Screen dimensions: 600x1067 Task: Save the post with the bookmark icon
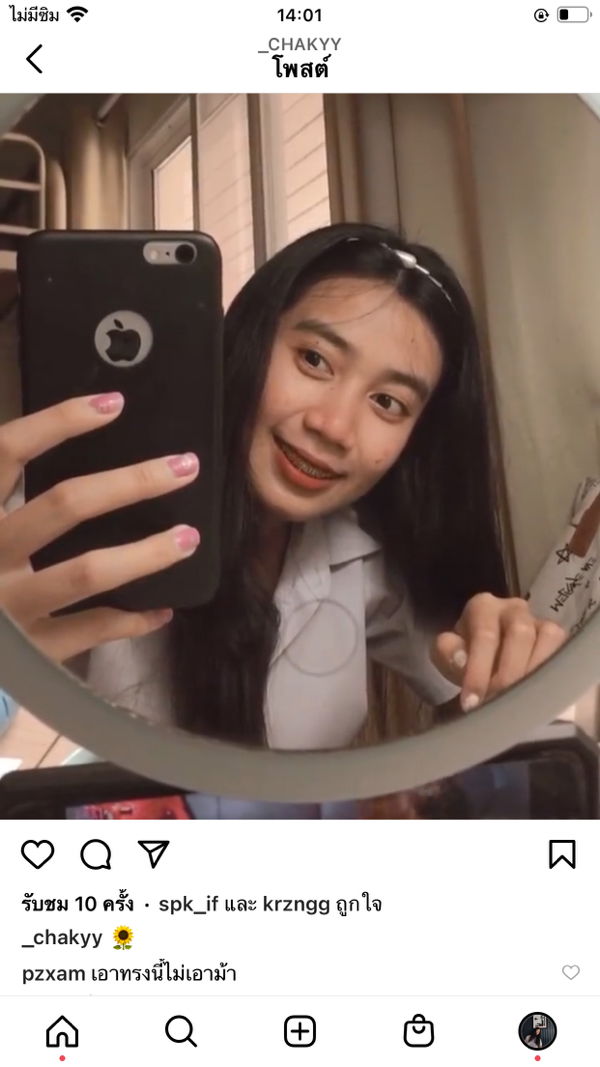[x=562, y=854]
